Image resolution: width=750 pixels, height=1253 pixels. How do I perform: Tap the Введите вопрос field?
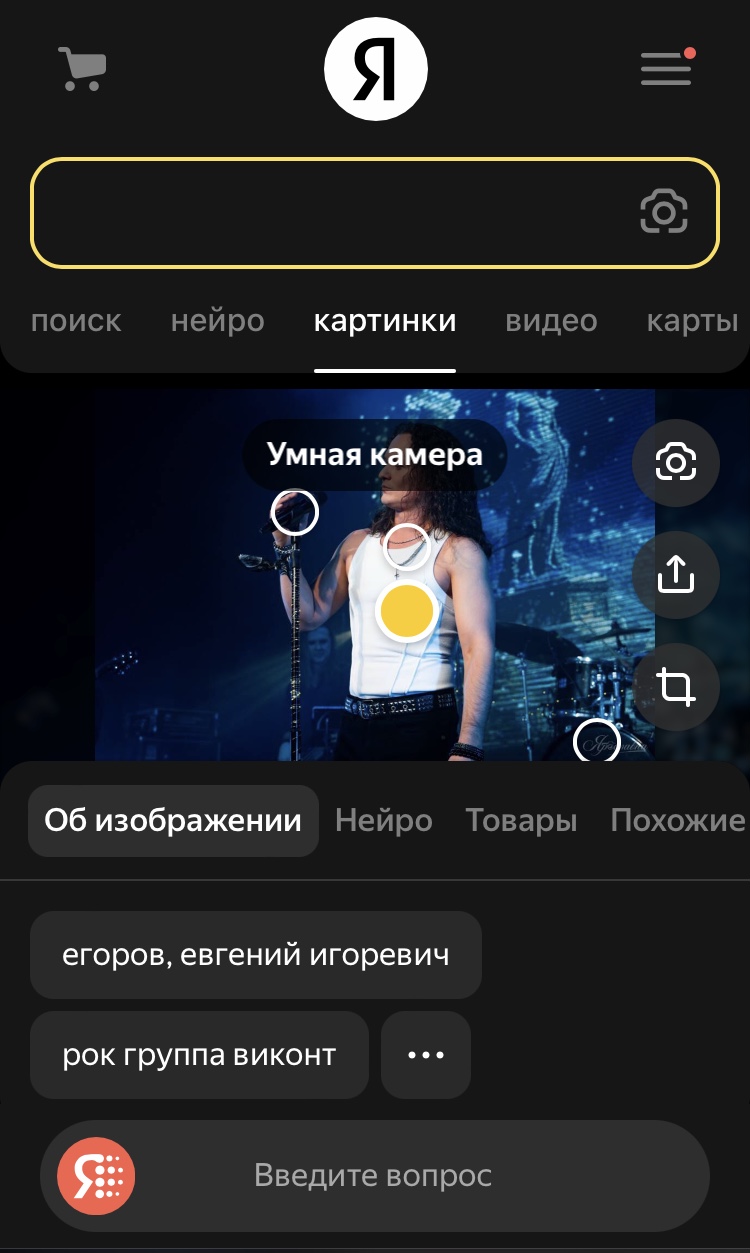(373, 1175)
